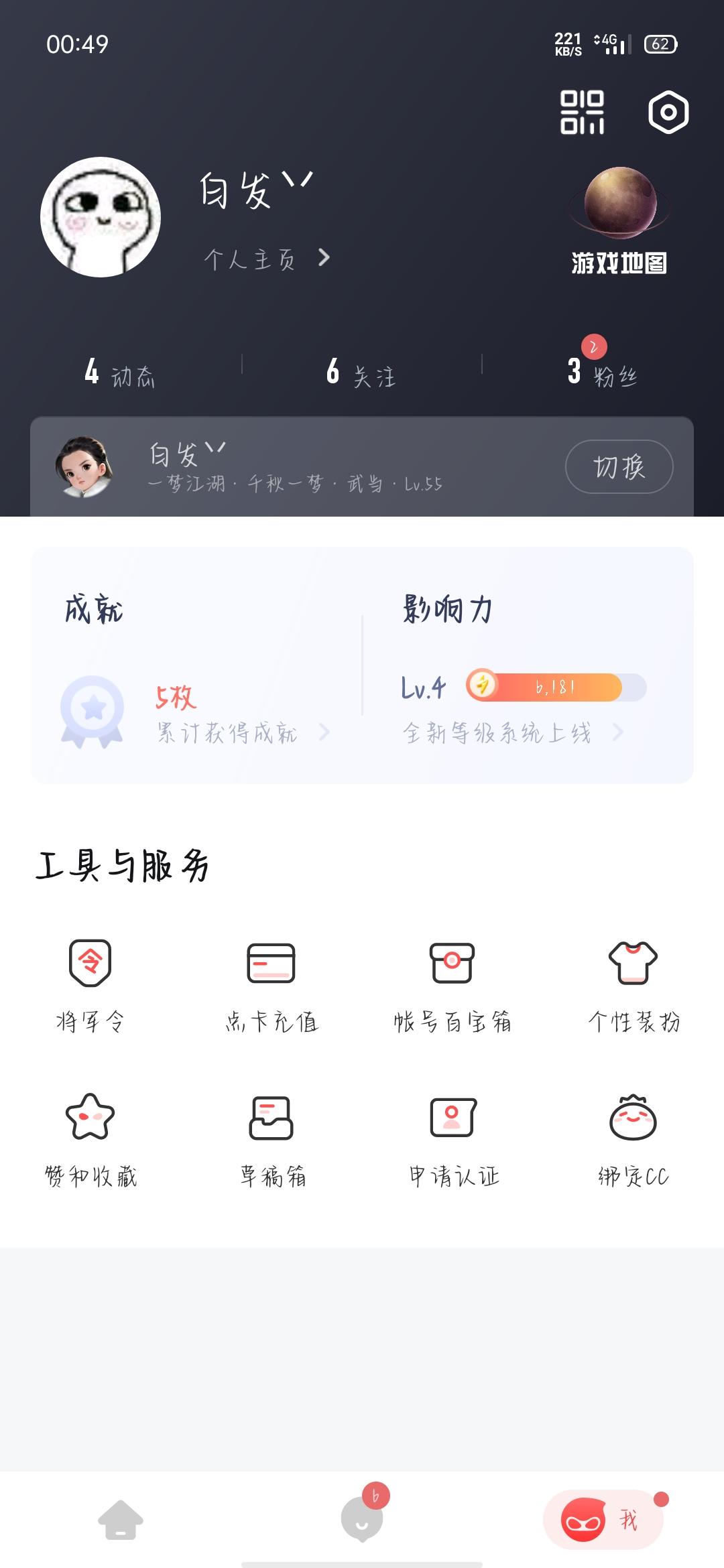The height and width of the screenshot is (1568, 724).
Task: Open 申请认证 verification application
Action: (x=452, y=1132)
